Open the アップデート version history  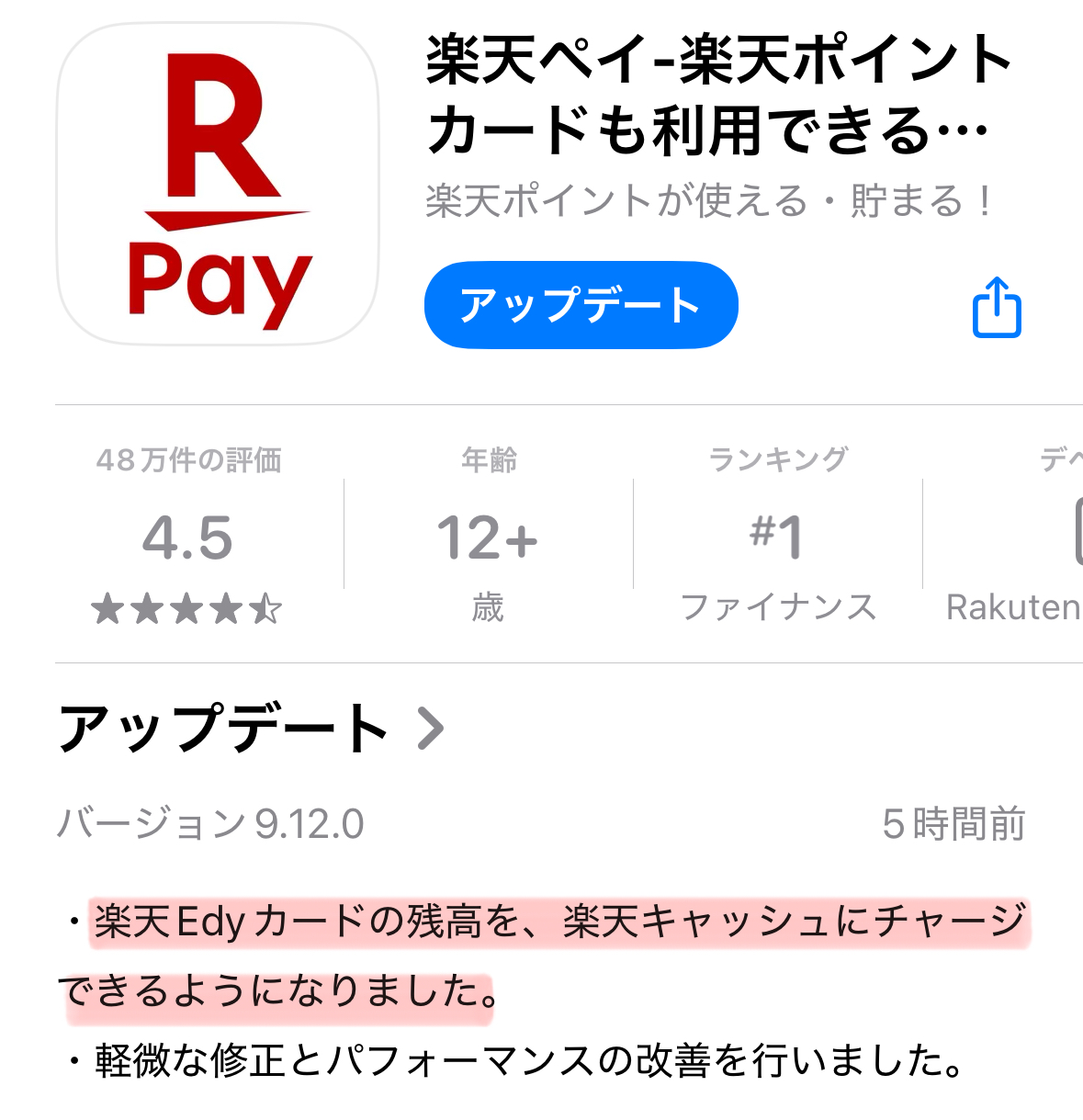[x=250, y=729]
